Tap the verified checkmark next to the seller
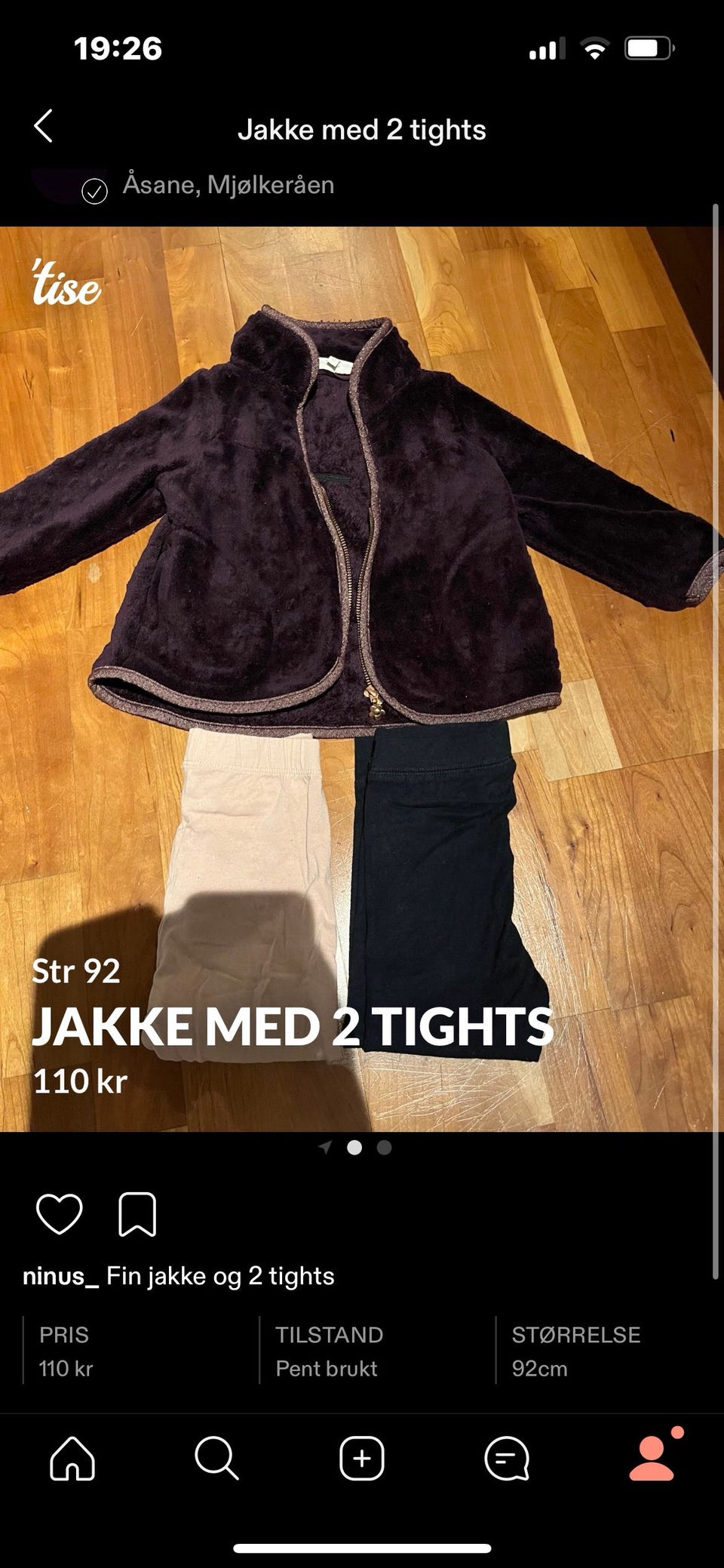Viewport: 724px width, 1568px height. pyautogui.click(x=94, y=191)
